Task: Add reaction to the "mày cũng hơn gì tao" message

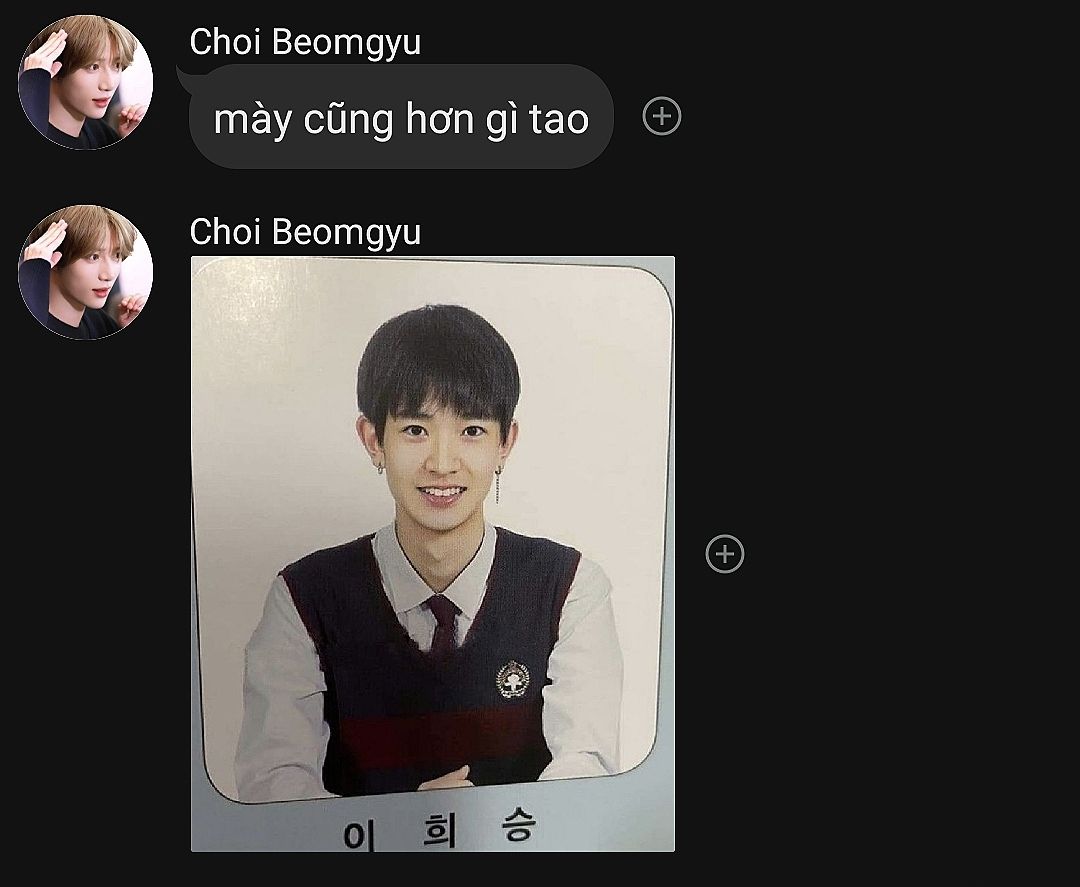Action: (661, 117)
